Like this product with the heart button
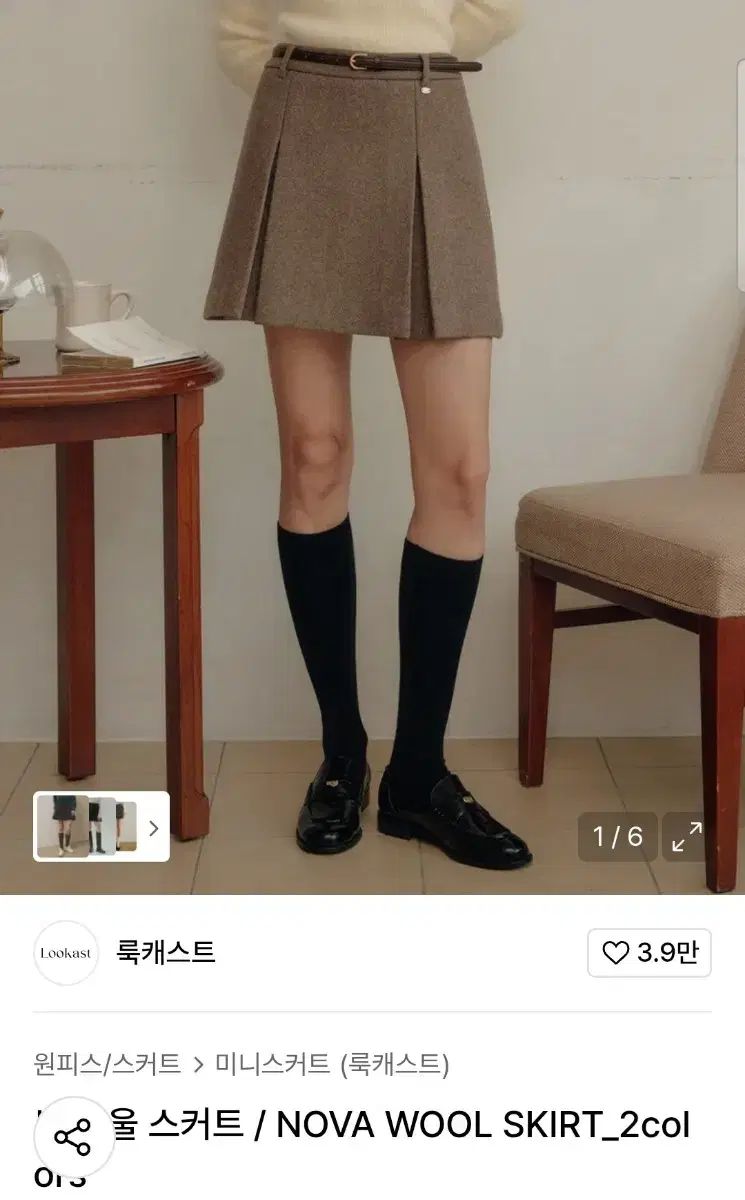Viewport: 745px width, 1200px height. [x=649, y=953]
